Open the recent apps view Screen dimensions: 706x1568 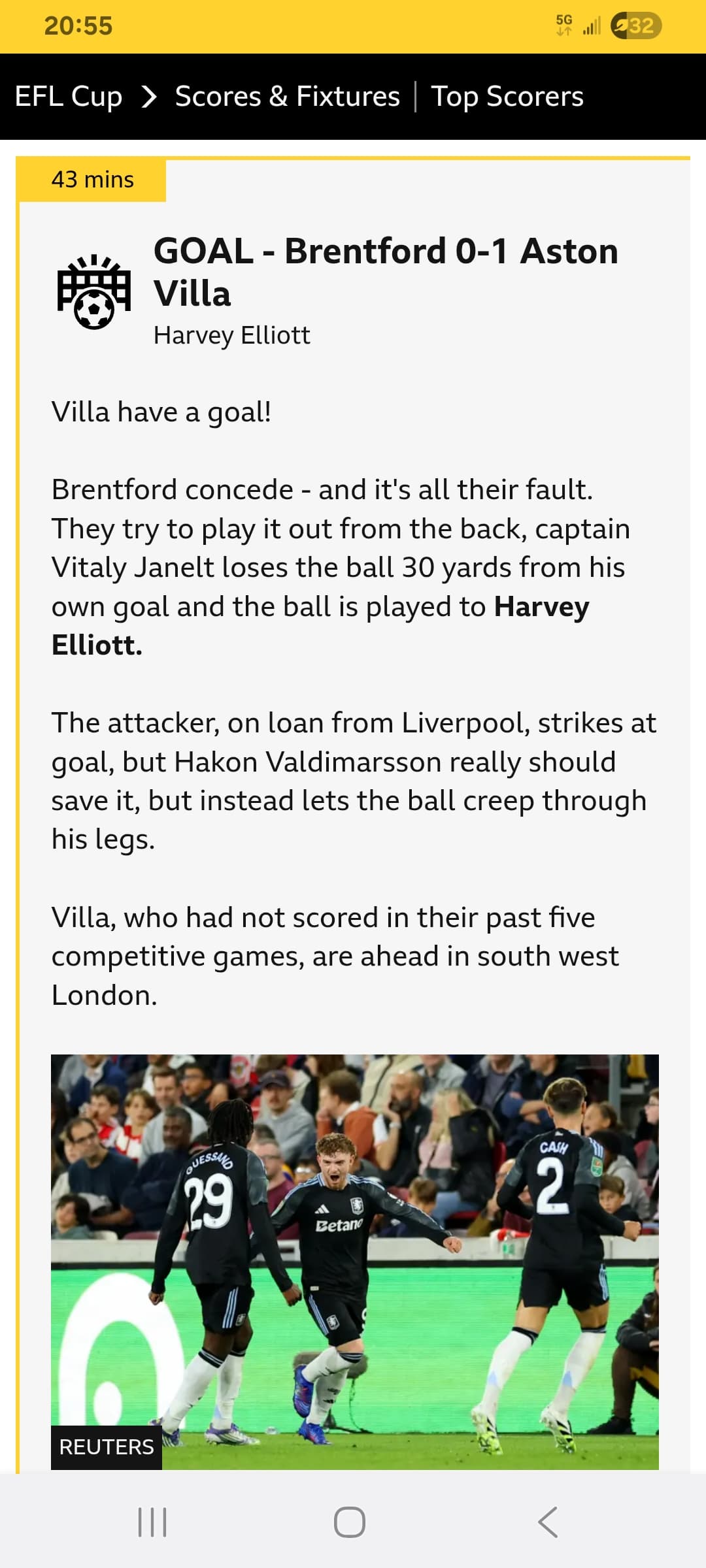coord(152,1522)
